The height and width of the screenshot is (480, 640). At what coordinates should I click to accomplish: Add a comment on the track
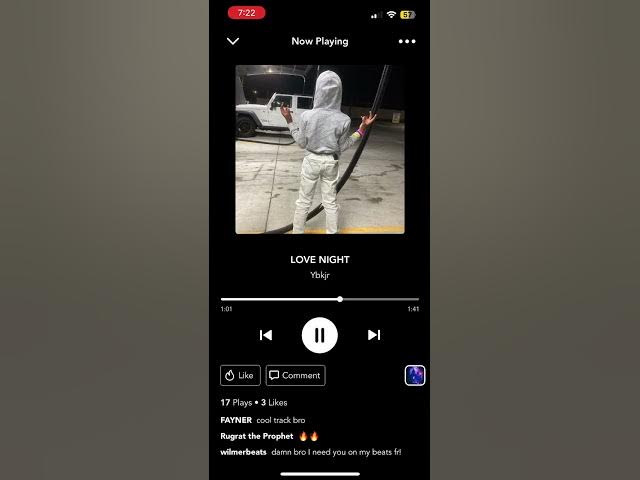click(x=295, y=376)
